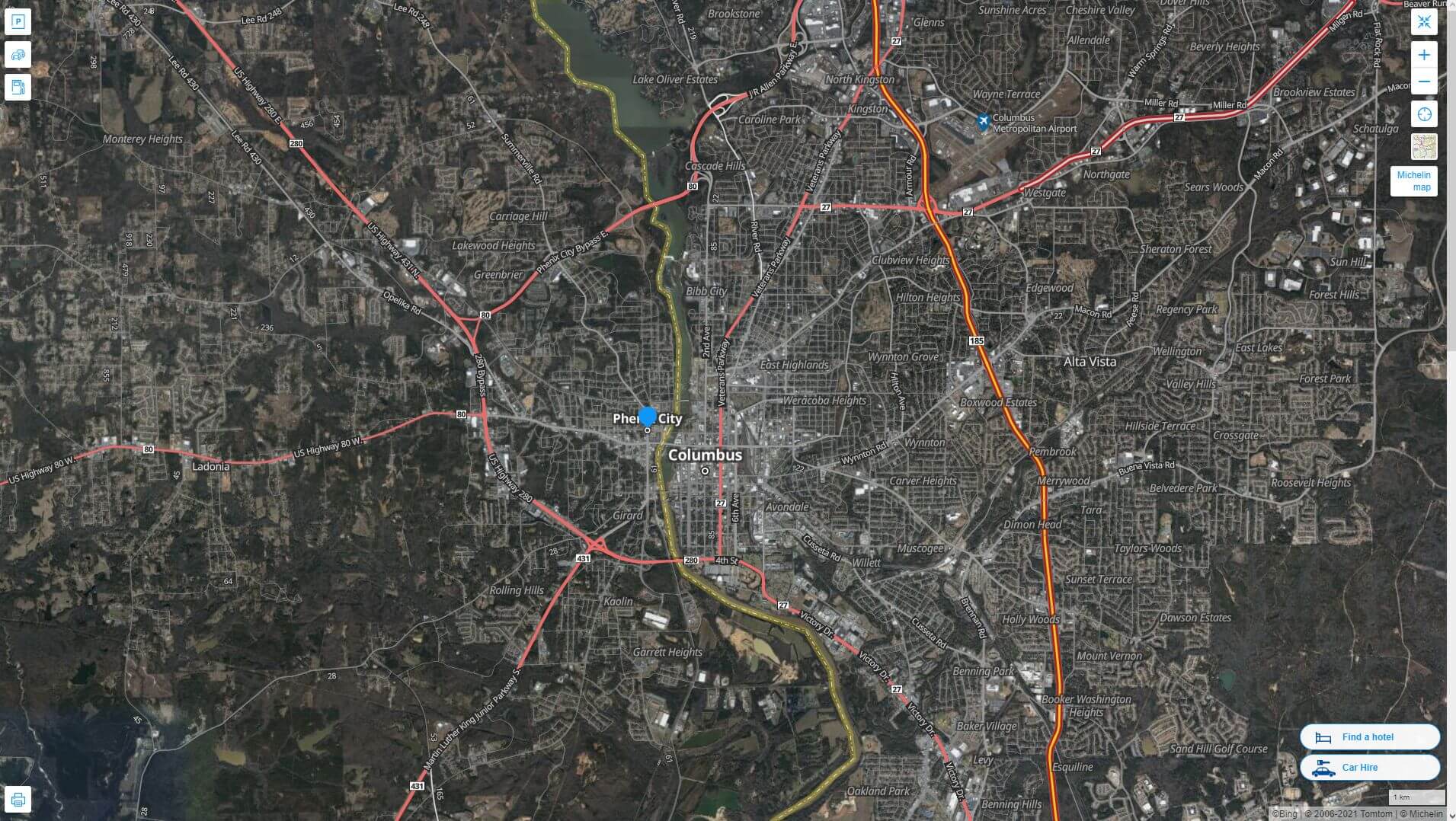Screen dimensions: 1456x821
Task: Center map on my location
Action: pos(1423,114)
